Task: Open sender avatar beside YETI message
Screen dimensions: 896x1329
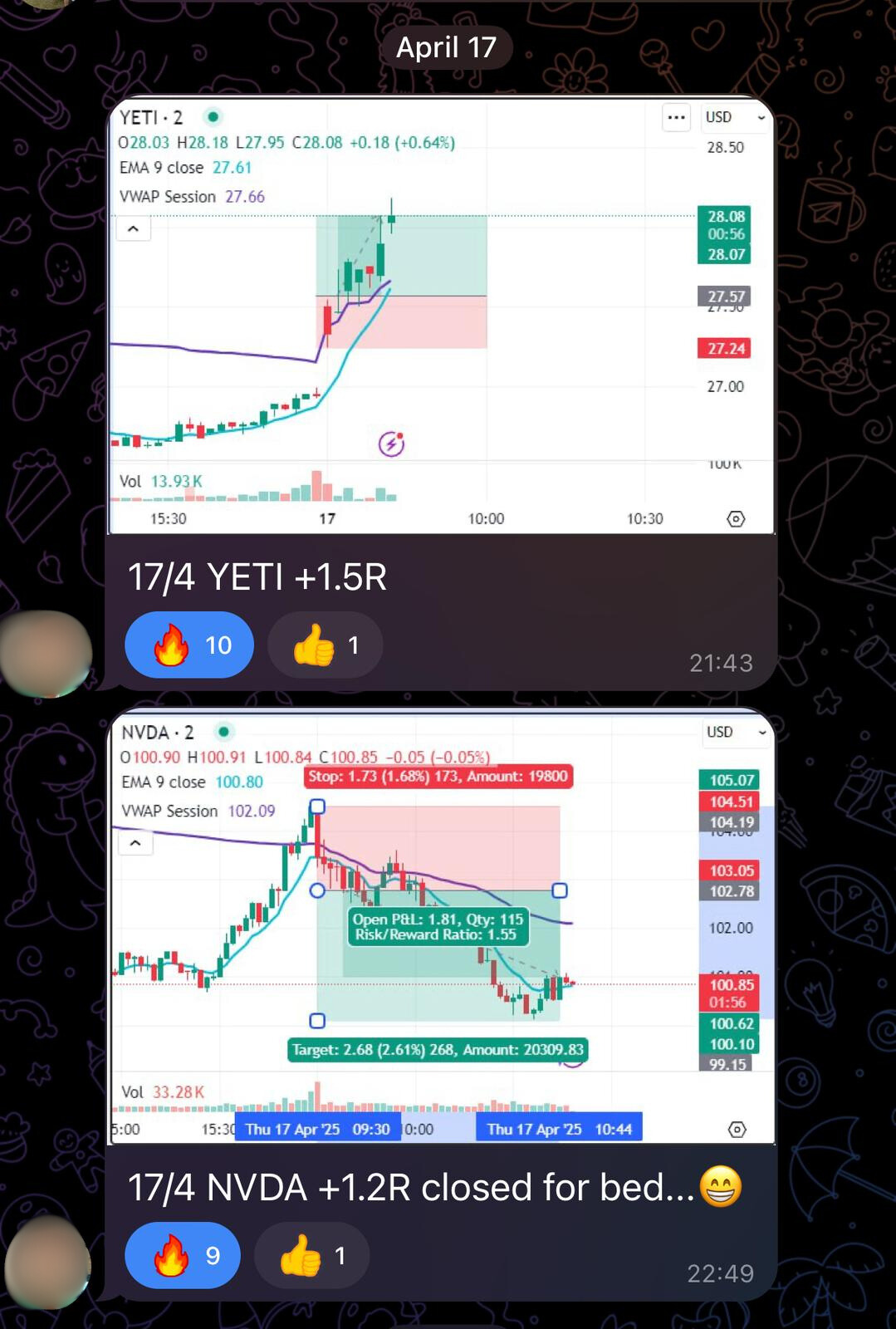Action: click(46, 653)
